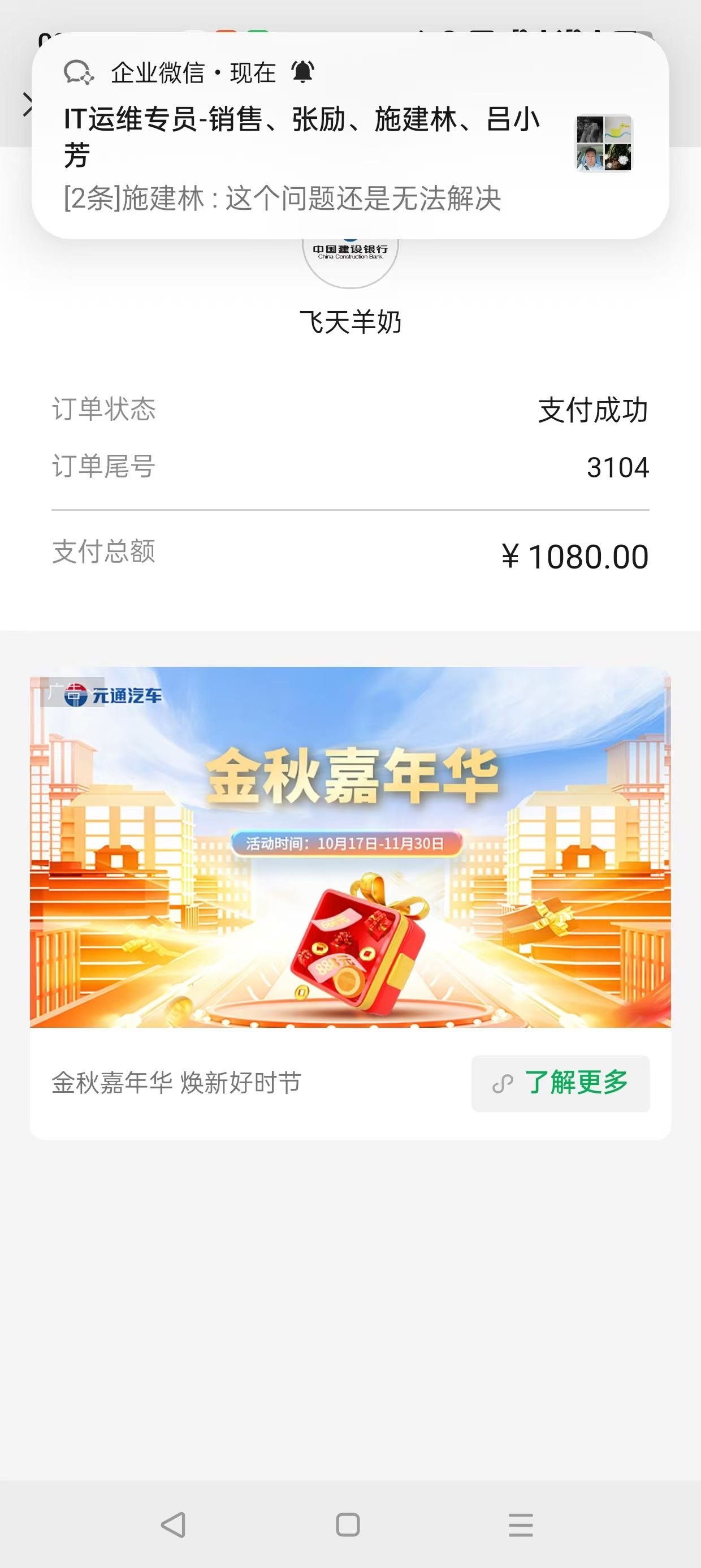Close the payment result page
Image resolution: width=701 pixels, height=1568 pixels.
click(x=26, y=105)
